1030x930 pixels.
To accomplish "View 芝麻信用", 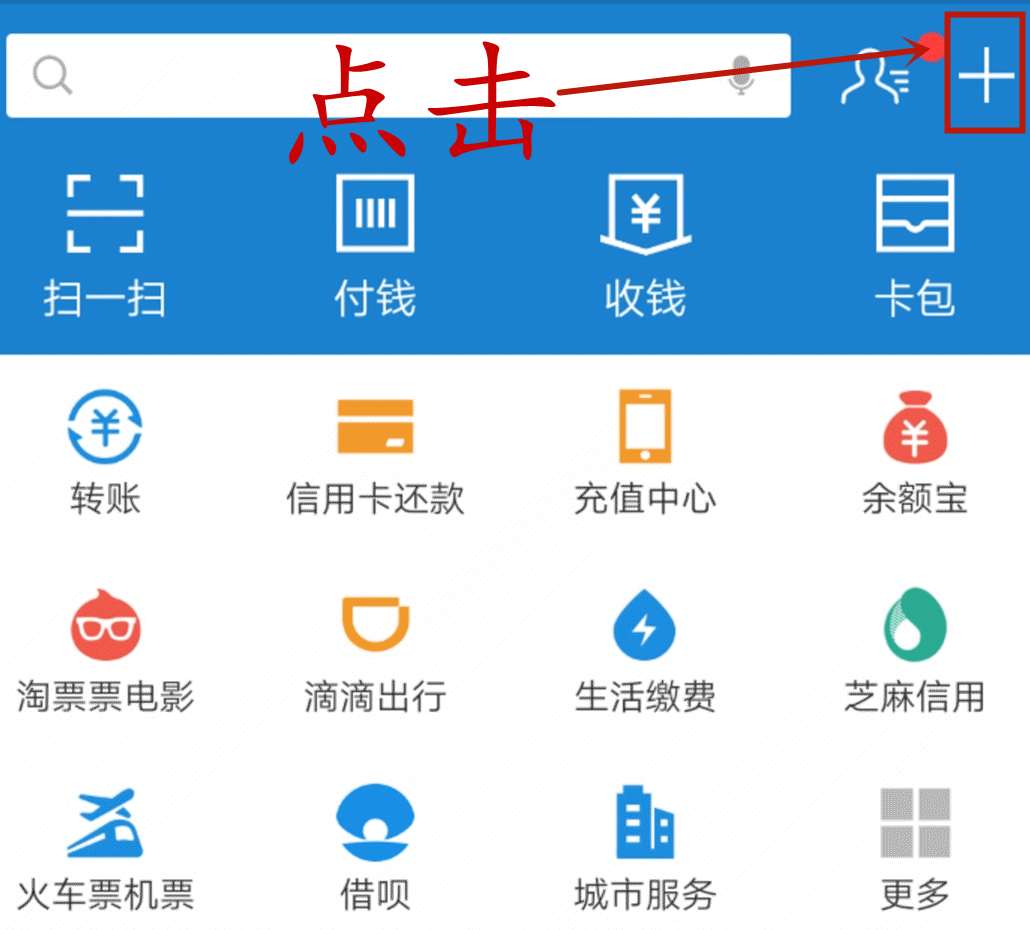I will click(914, 650).
